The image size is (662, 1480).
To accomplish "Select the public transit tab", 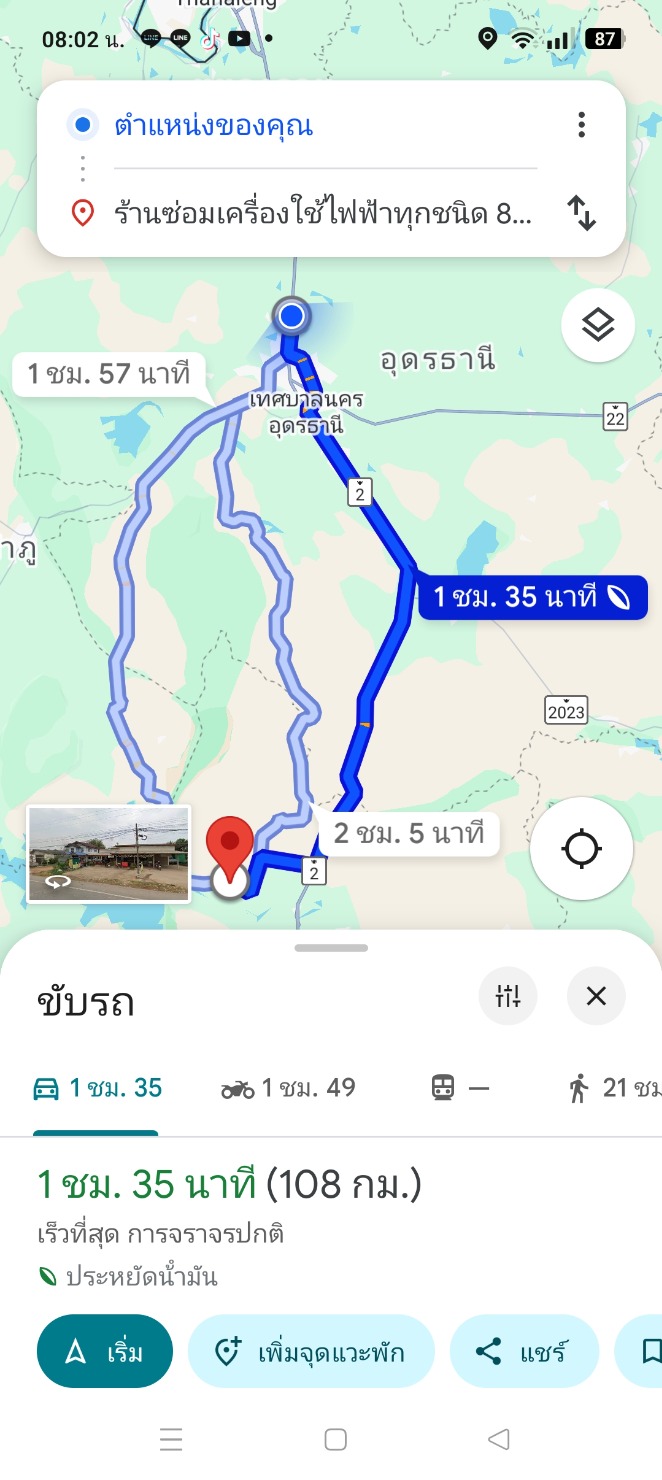I will click(x=460, y=1088).
